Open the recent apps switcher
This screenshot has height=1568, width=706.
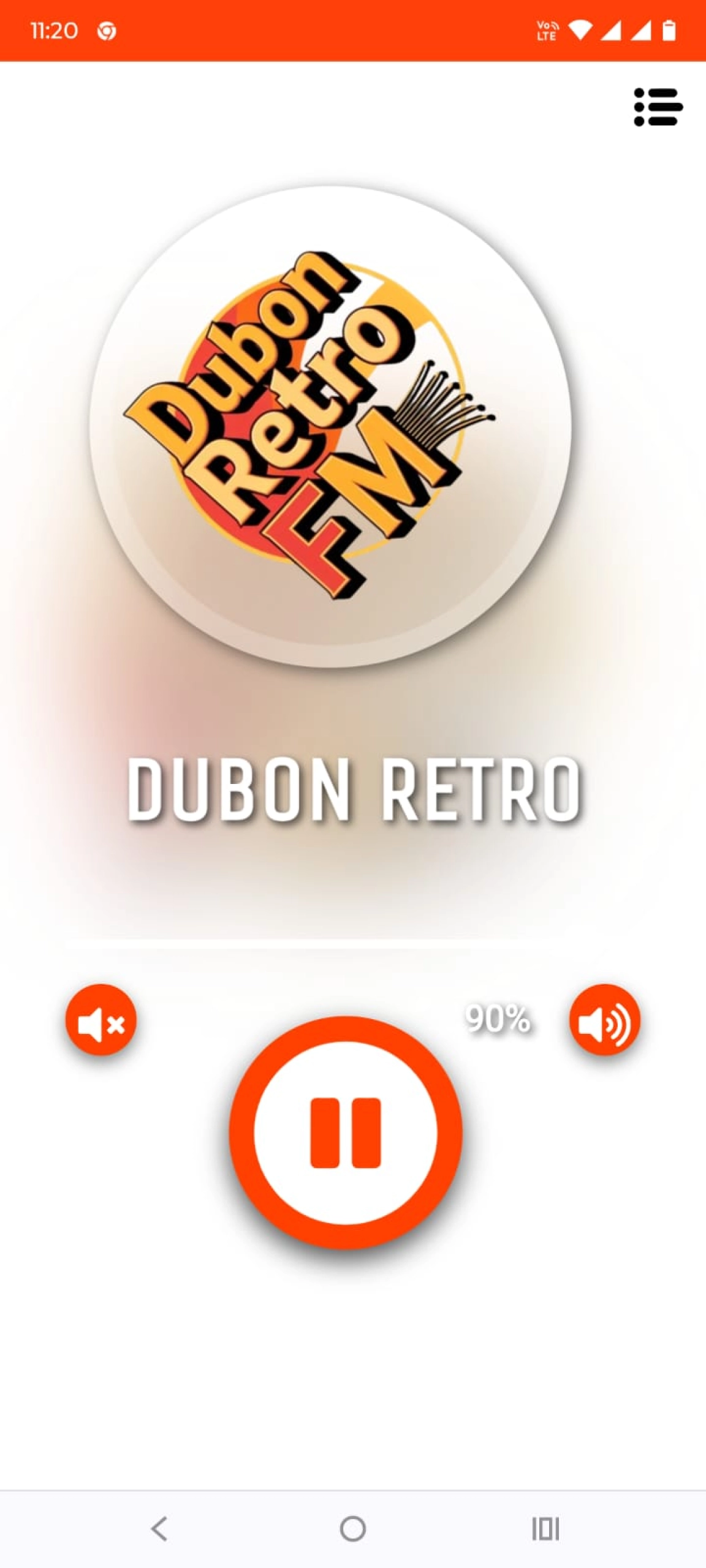coord(545,1529)
